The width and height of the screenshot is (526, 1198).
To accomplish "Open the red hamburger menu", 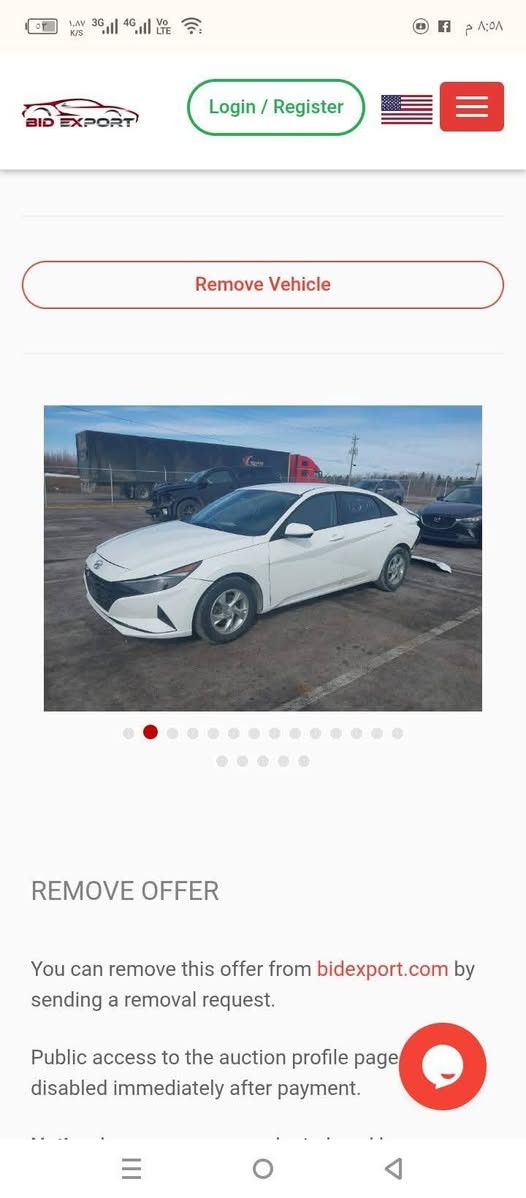I will (472, 107).
